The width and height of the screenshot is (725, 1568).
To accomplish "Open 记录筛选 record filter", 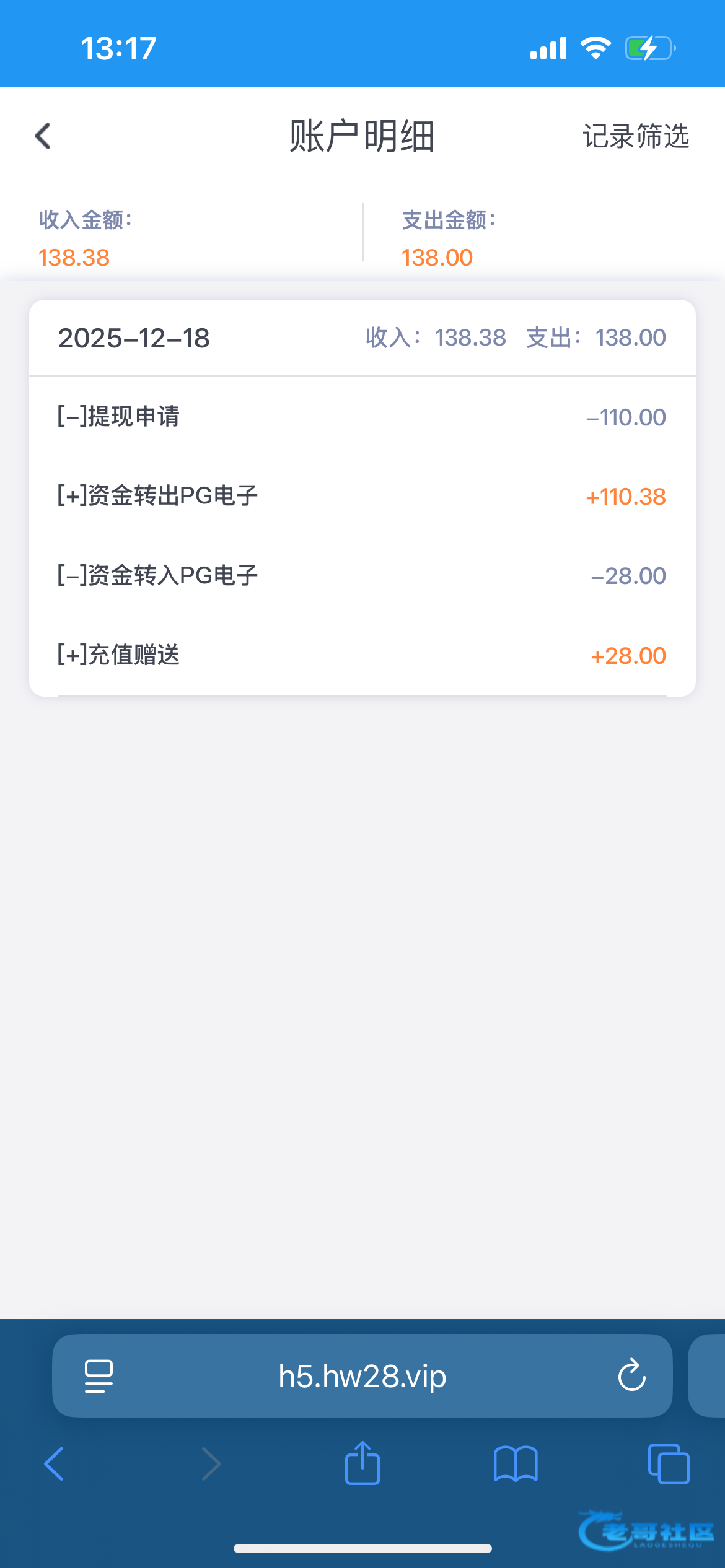I will click(636, 136).
